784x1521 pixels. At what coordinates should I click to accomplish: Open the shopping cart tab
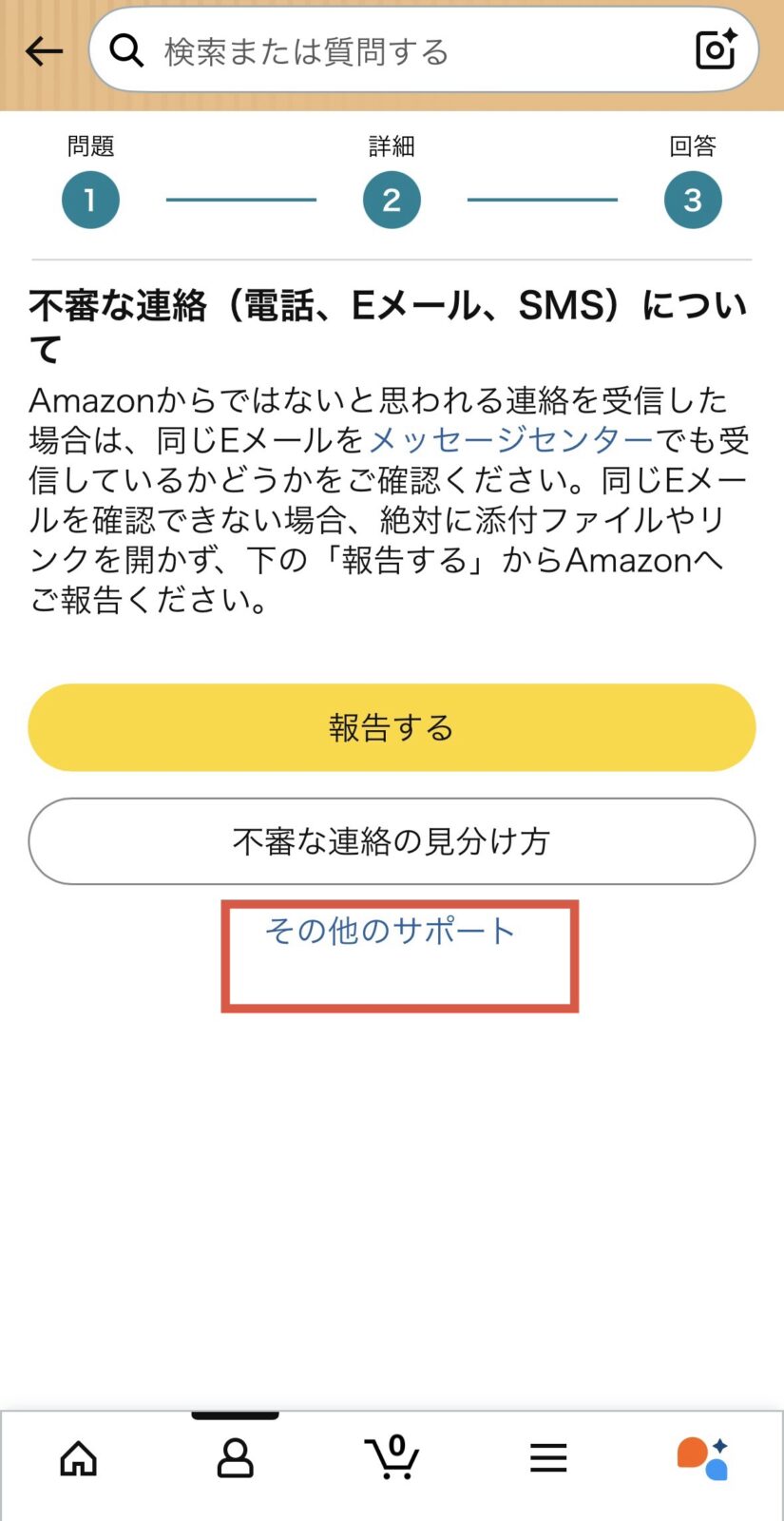pos(392,1457)
